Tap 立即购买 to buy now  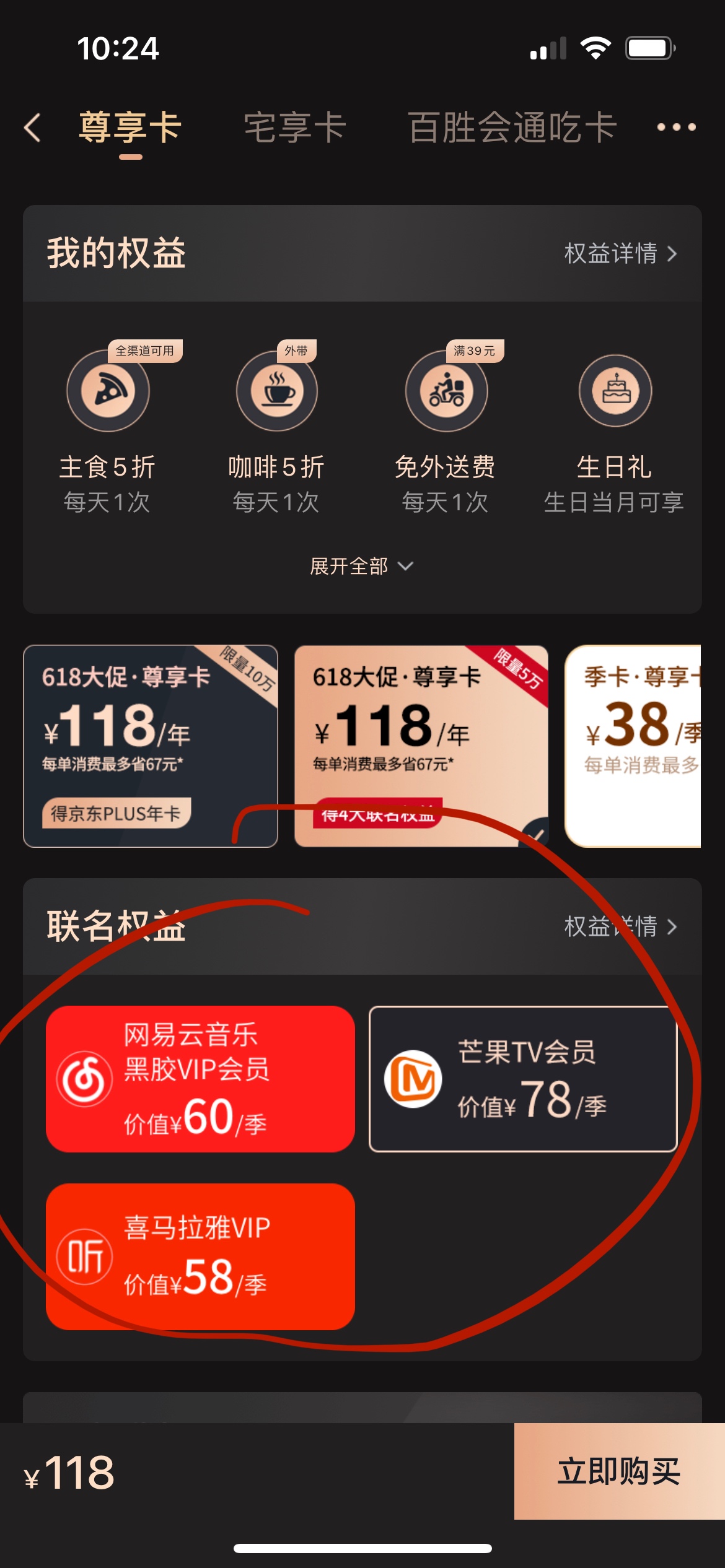point(619,1471)
